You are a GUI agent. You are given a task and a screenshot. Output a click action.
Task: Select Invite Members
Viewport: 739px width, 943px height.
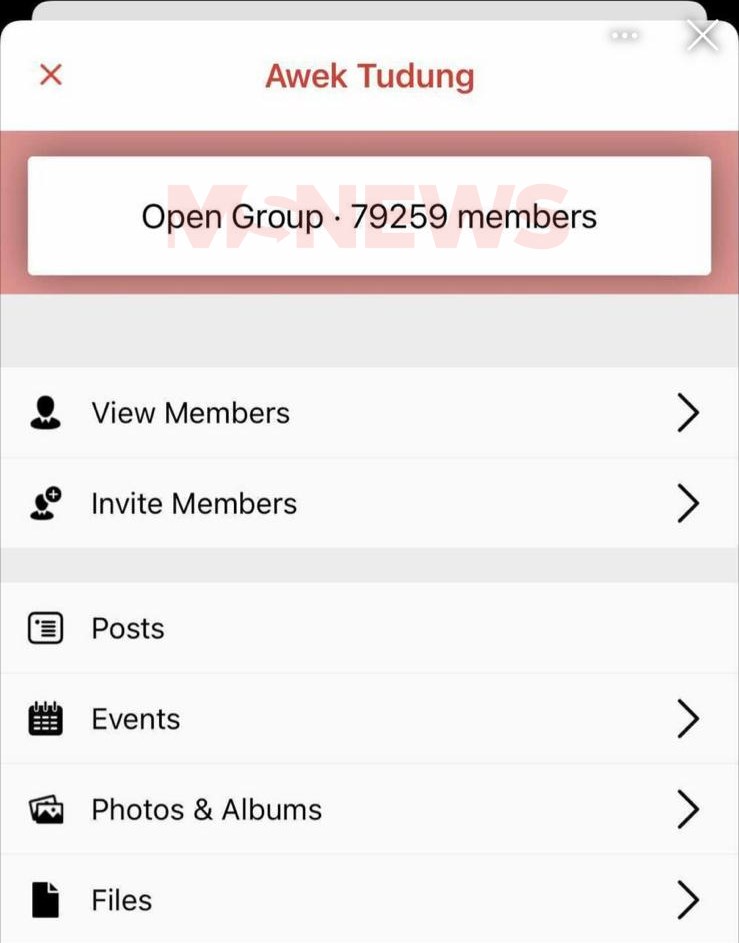pyautogui.click(x=369, y=503)
